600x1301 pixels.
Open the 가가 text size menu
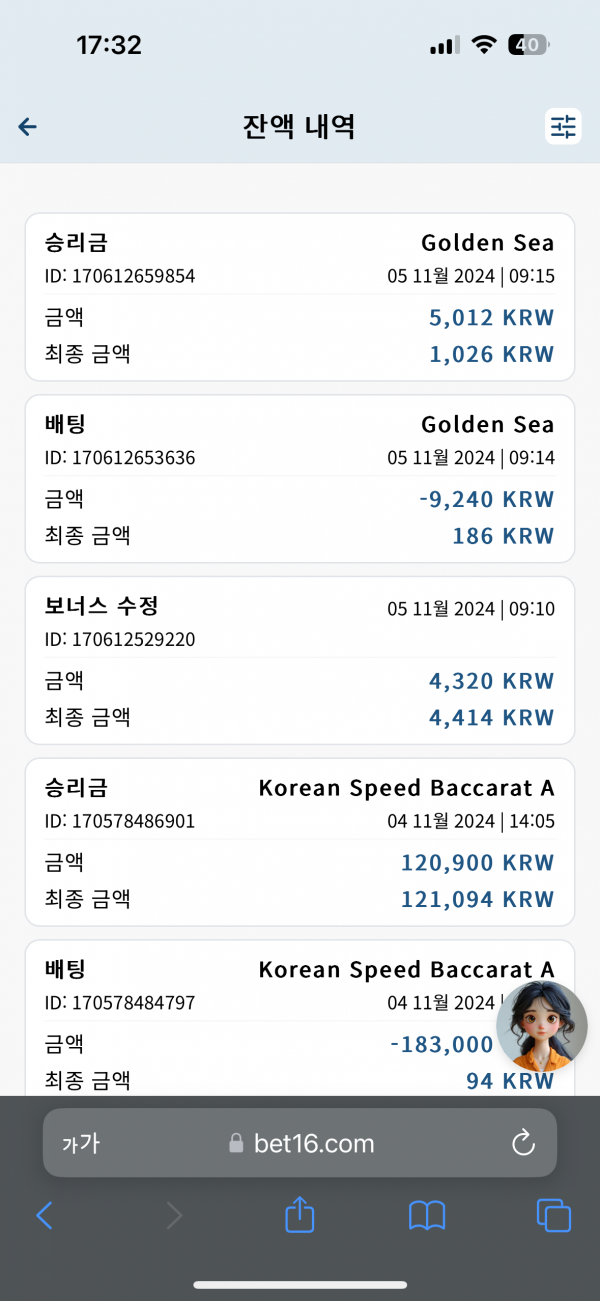point(81,1143)
